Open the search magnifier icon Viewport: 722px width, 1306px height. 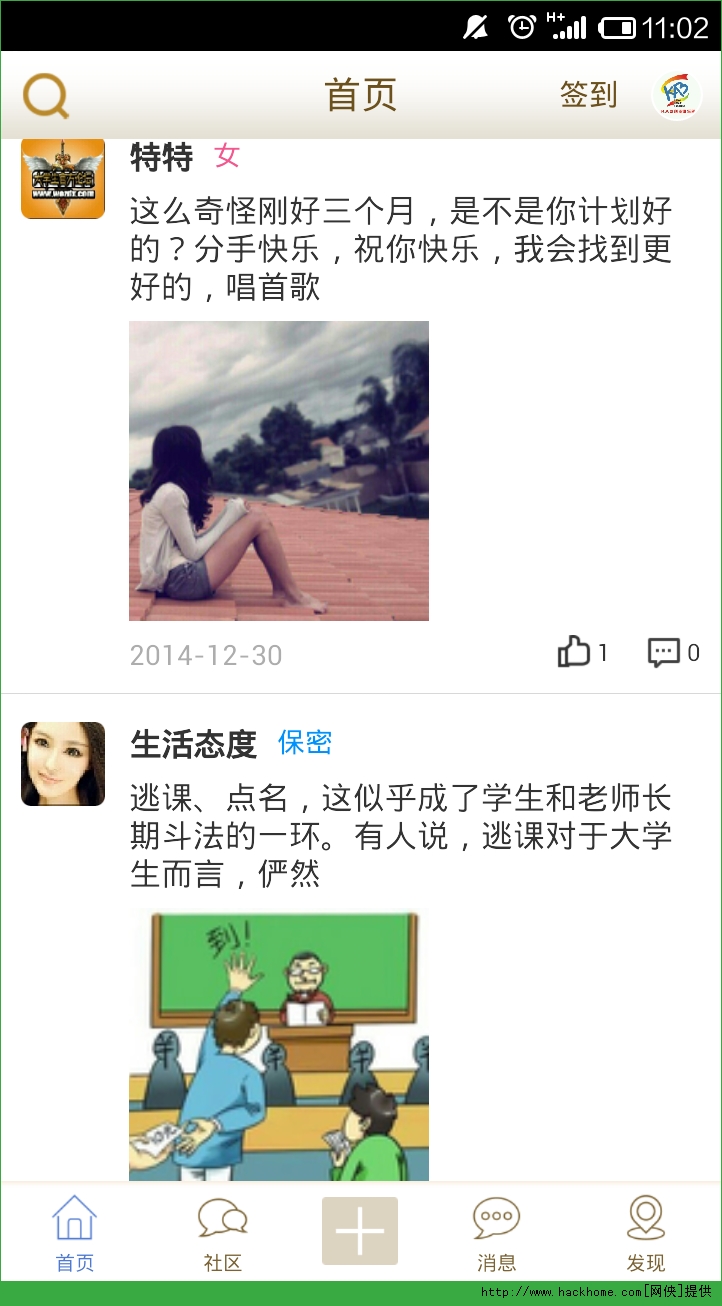(46, 96)
